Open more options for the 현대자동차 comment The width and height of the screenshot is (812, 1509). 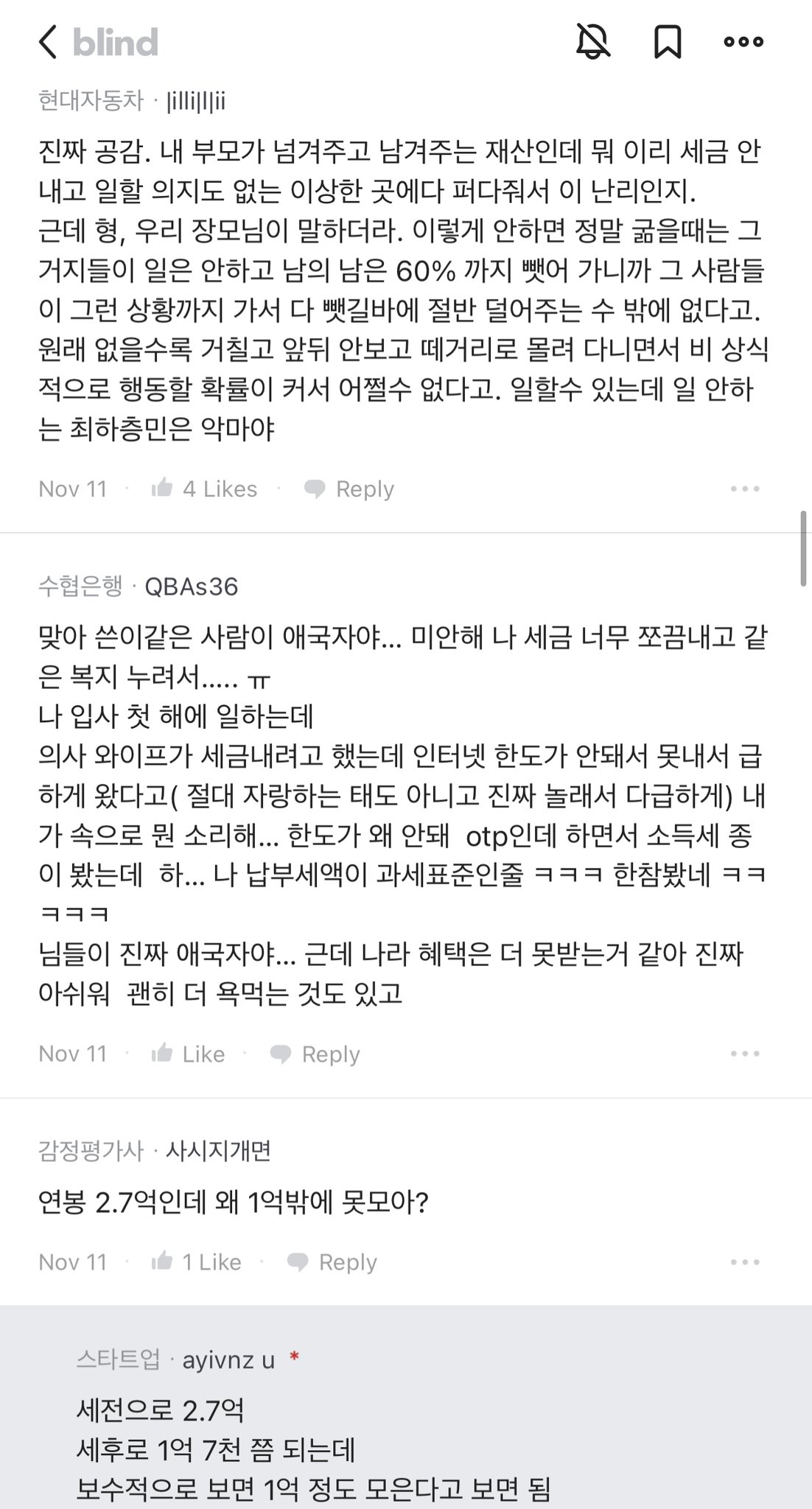click(744, 489)
